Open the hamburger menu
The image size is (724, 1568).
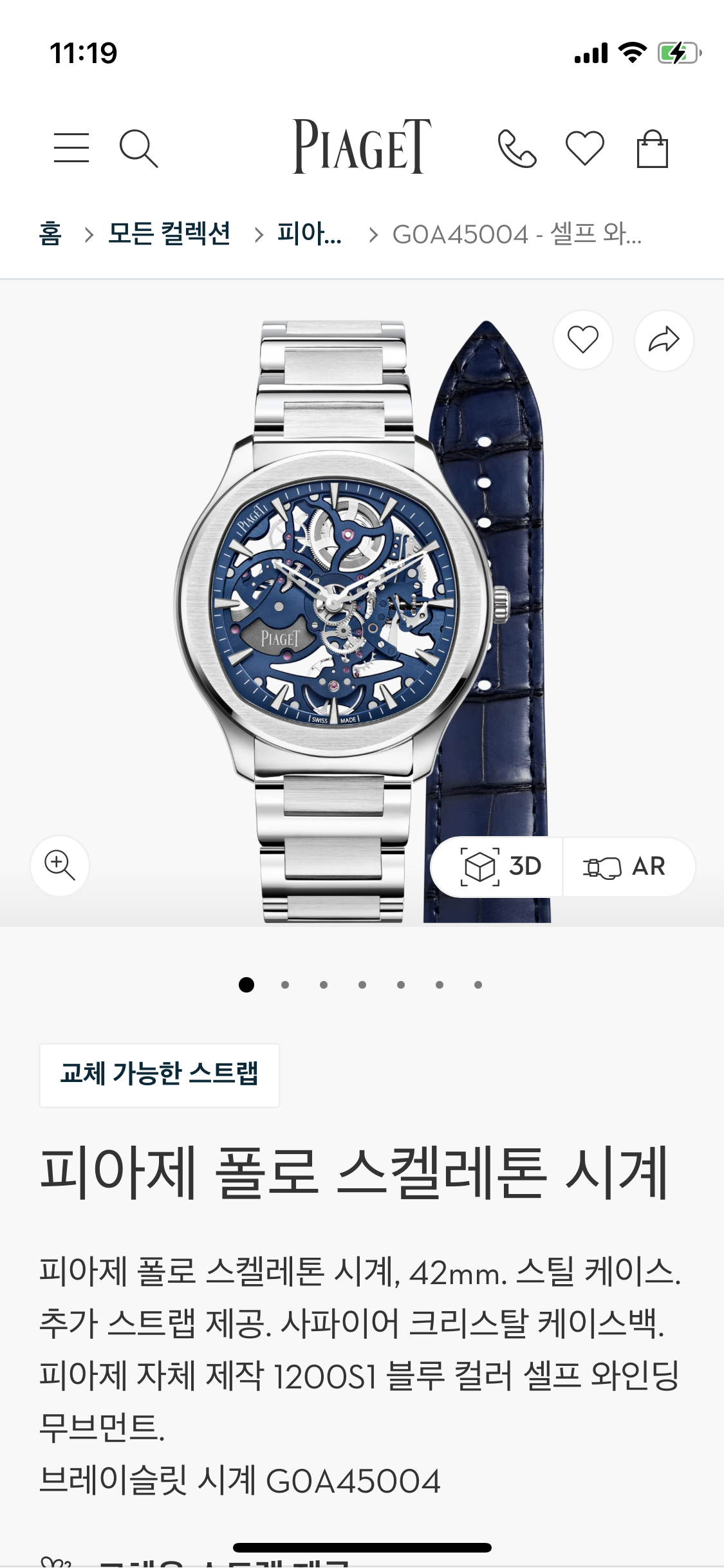click(x=71, y=147)
